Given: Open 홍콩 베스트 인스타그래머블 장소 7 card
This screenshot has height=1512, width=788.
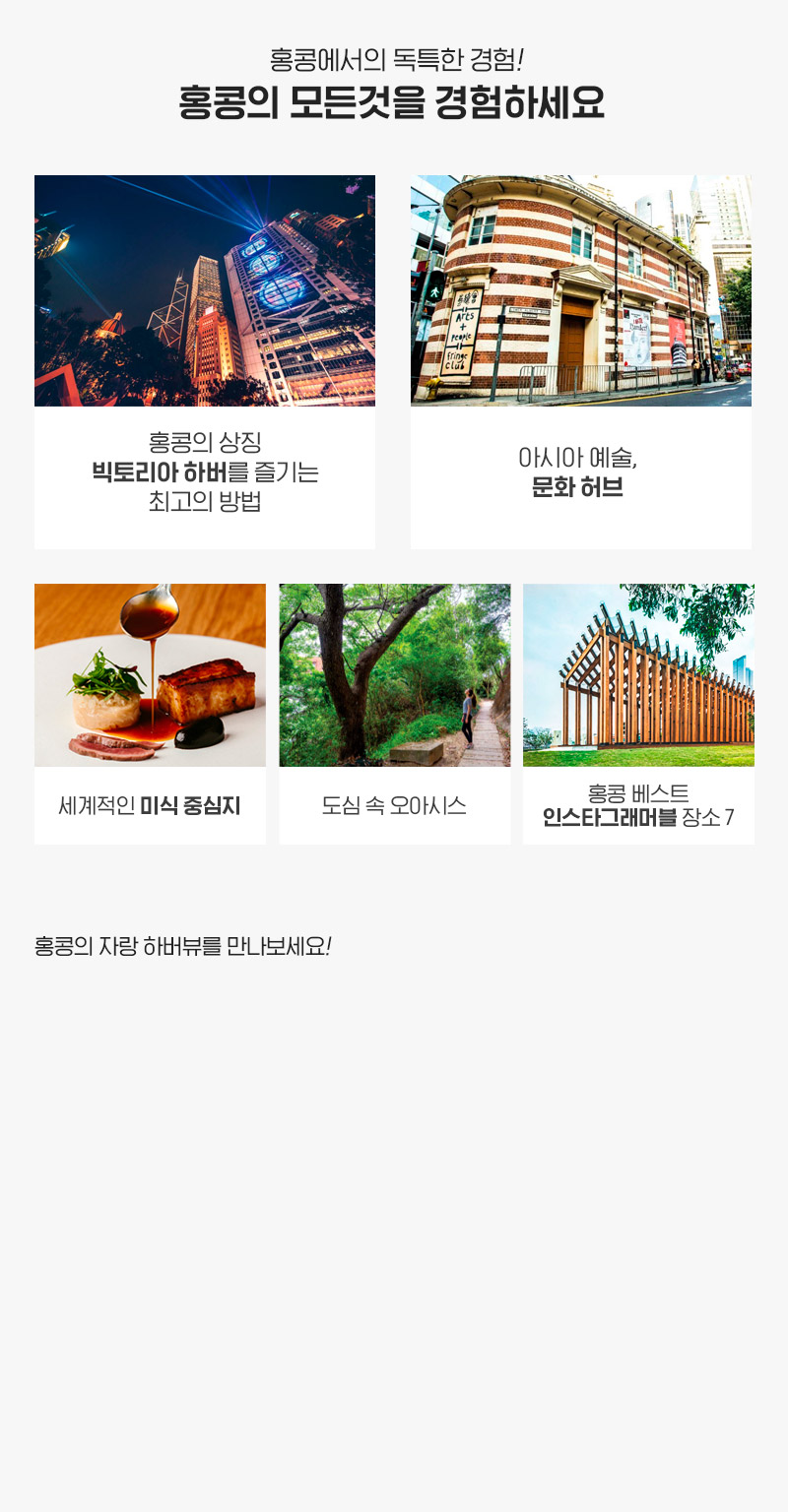Looking at the screenshot, I should tap(638, 714).
